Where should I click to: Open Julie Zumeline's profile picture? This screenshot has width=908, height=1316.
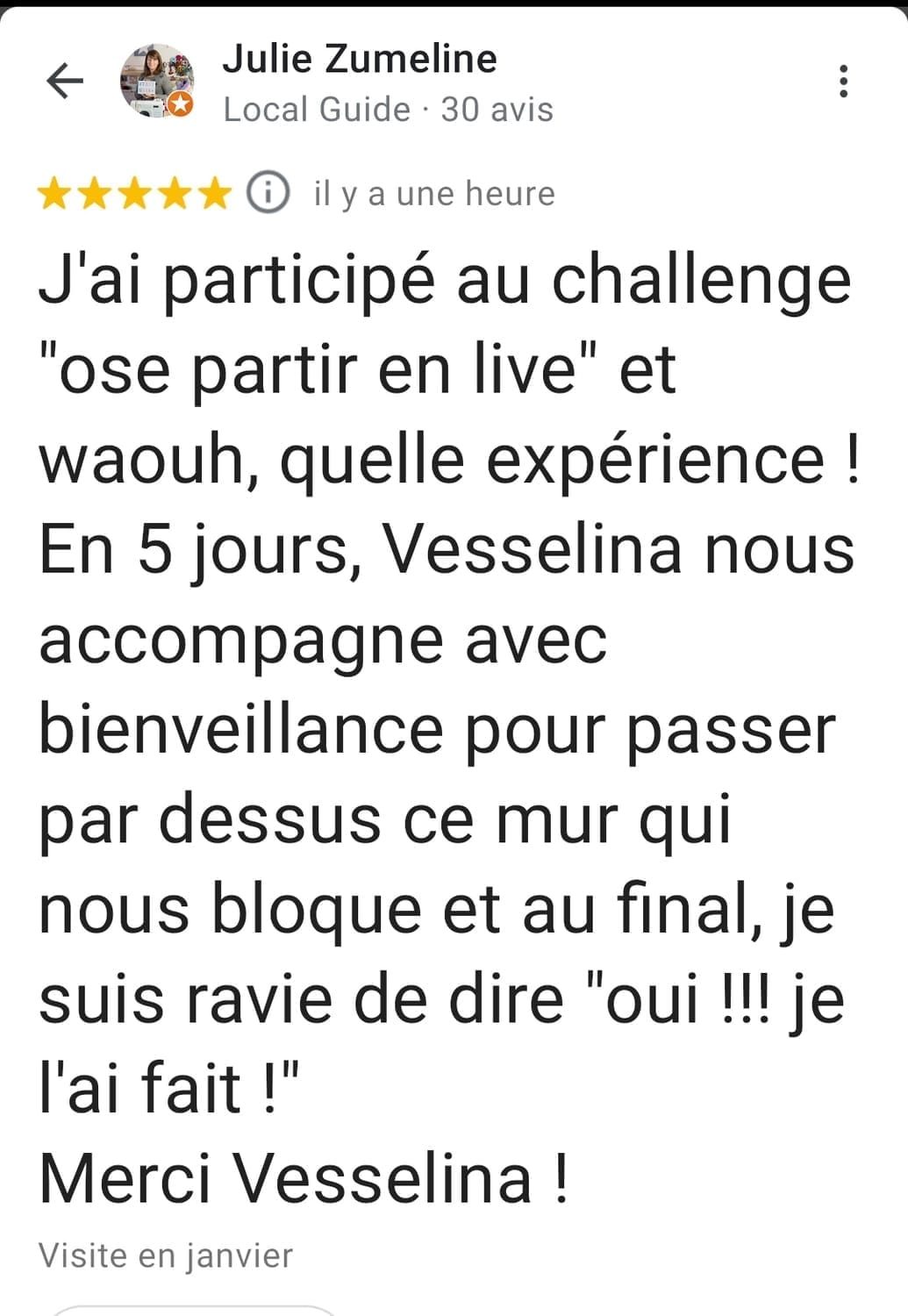pyautogui.click(x=156, y=81)
